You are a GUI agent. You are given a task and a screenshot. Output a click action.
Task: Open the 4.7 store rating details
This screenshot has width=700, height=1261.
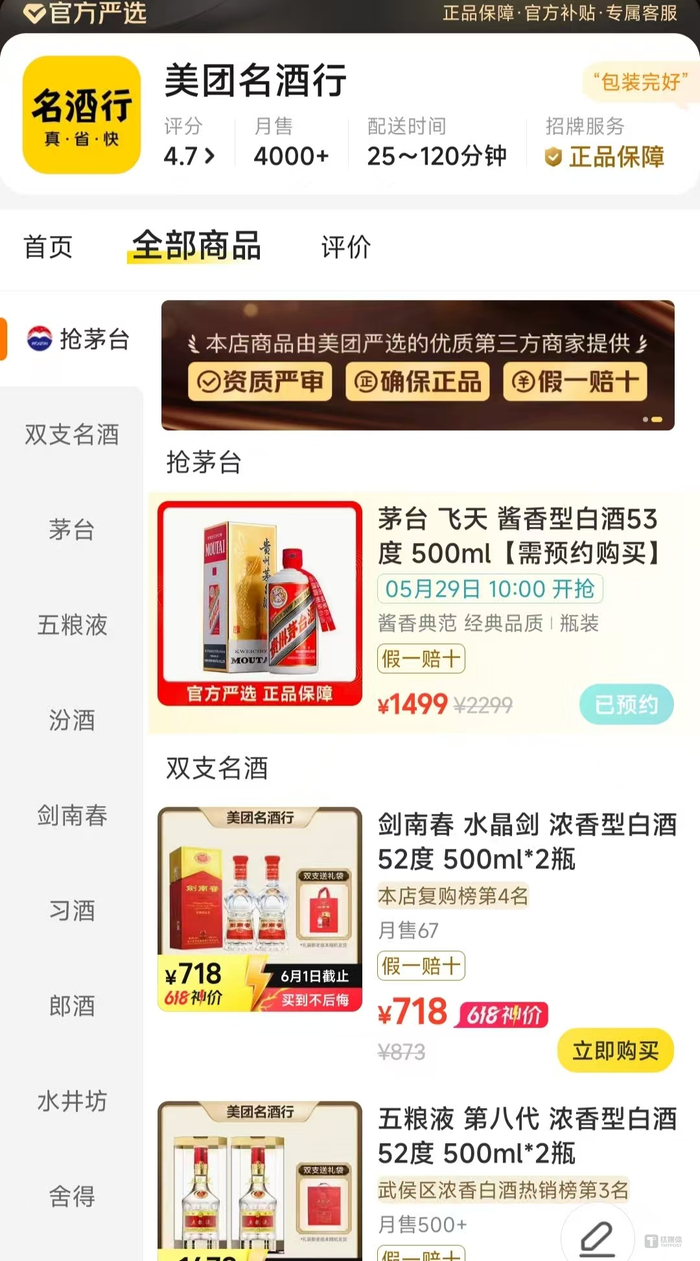190,156
